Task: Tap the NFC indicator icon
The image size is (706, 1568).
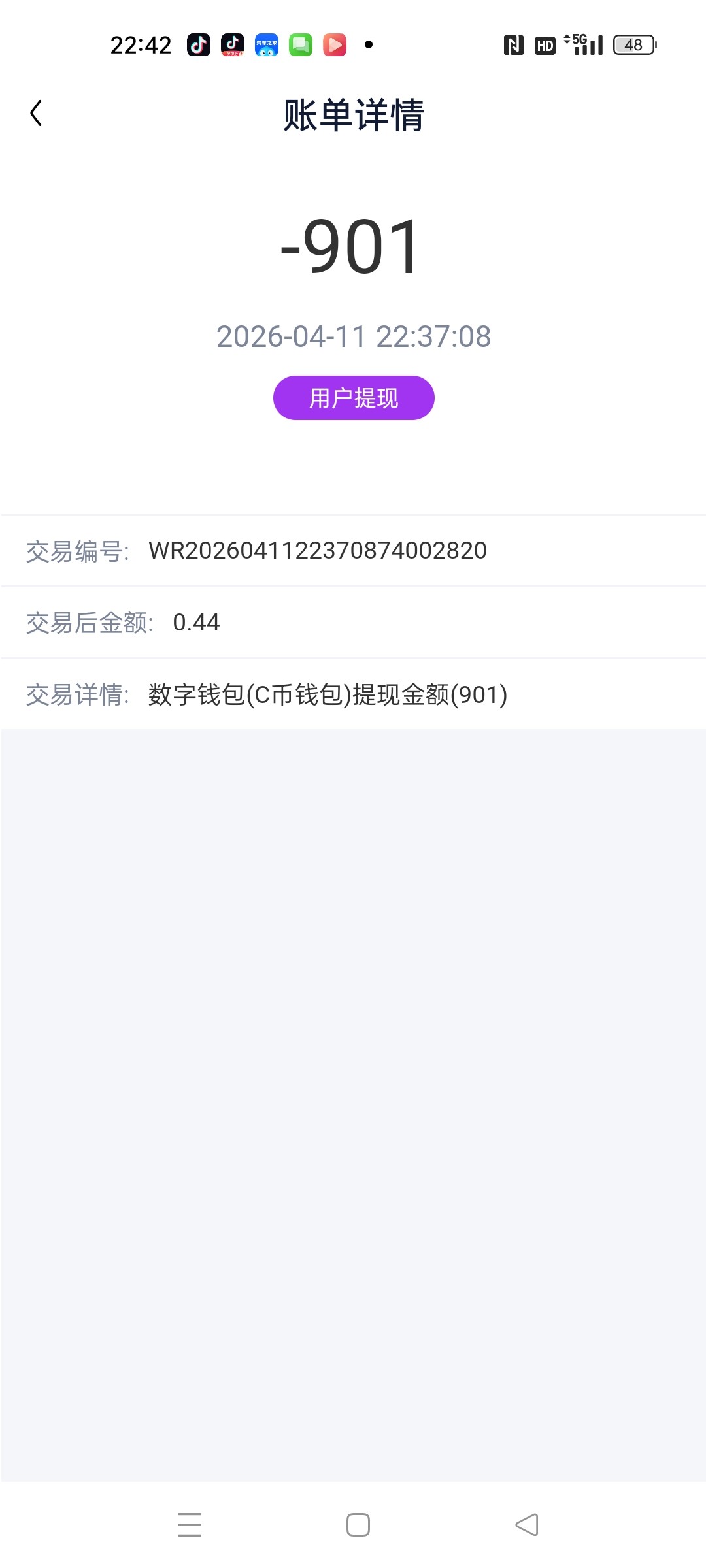Action: 513,44
